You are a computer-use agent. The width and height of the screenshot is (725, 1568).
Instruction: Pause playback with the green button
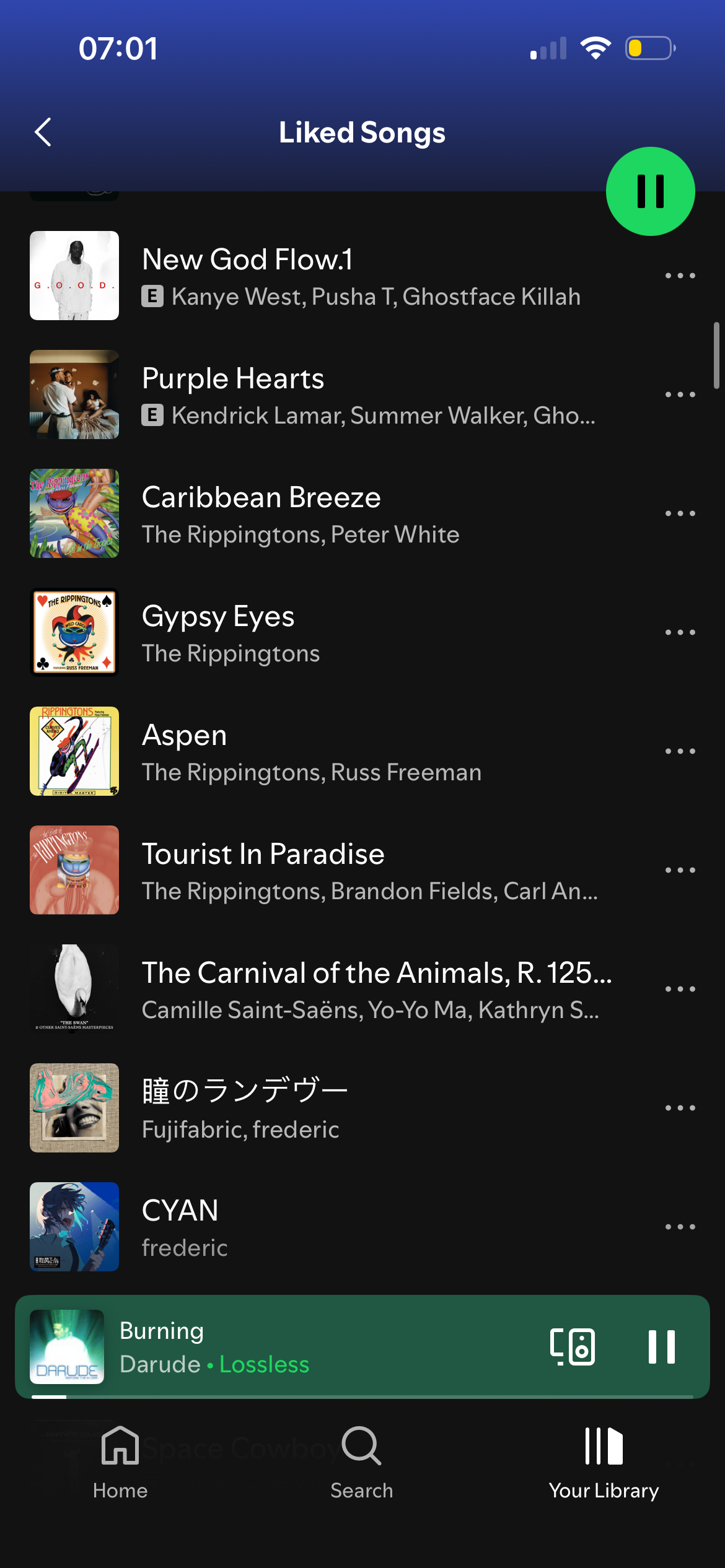(650, 191)
